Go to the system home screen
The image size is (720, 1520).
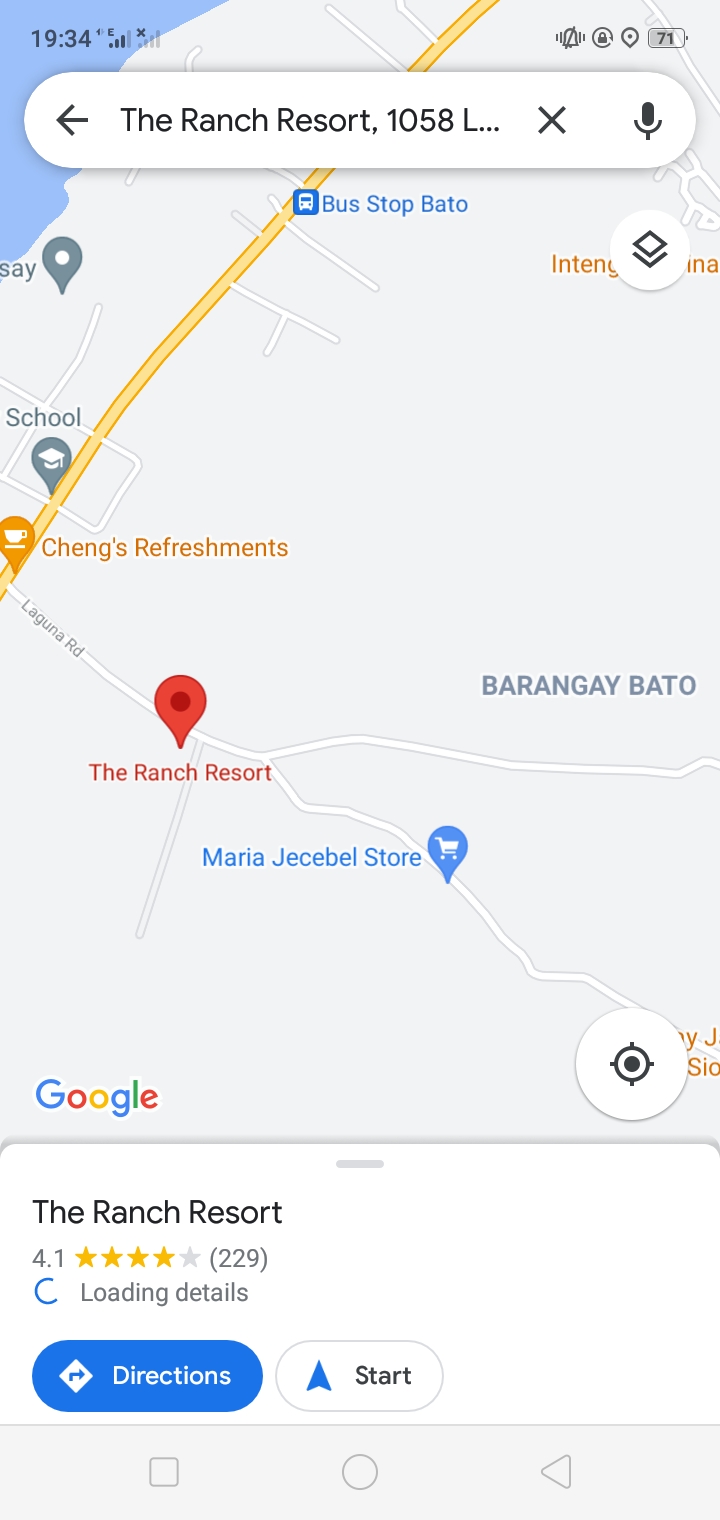[x=360, y=1472]
